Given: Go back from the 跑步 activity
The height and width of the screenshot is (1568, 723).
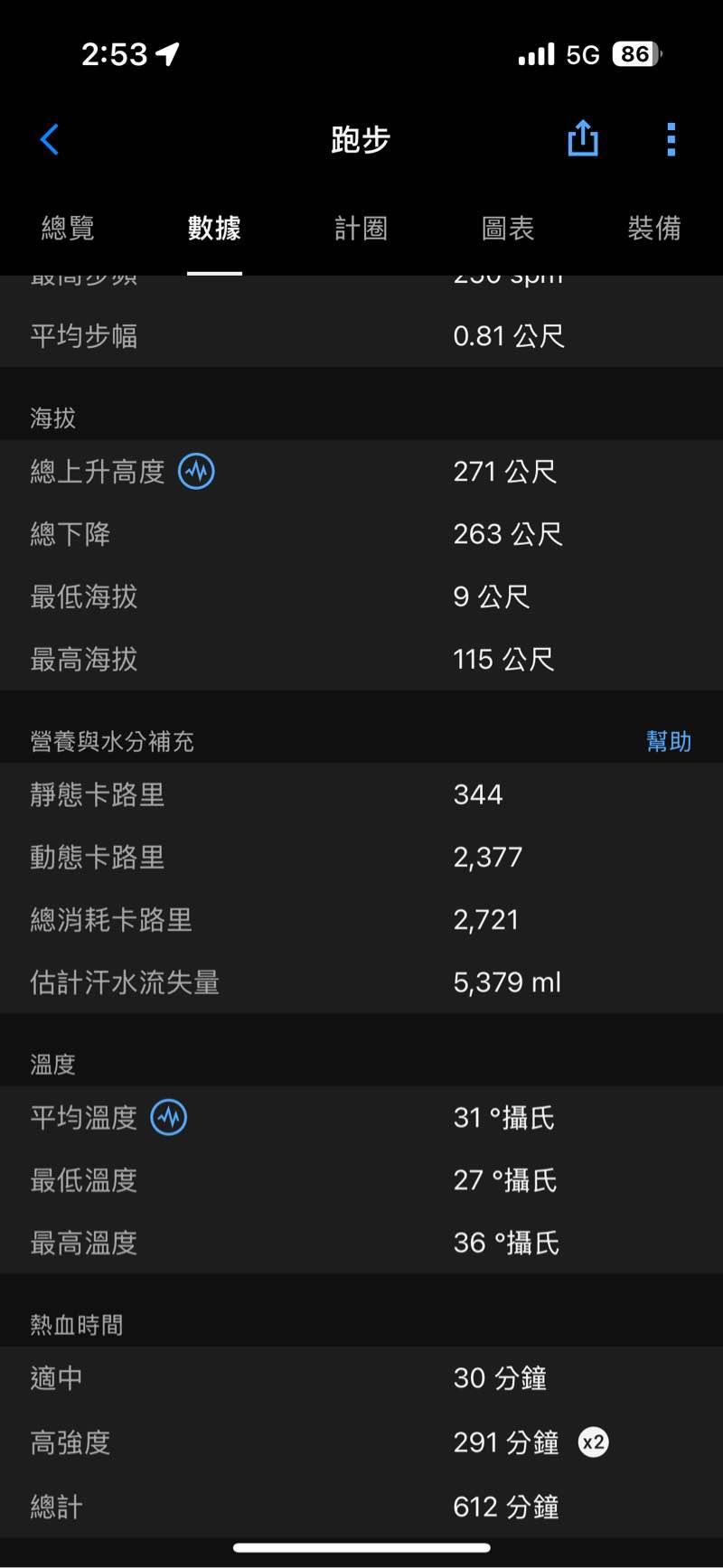Looking at the screenshot, I should point(50,140).
